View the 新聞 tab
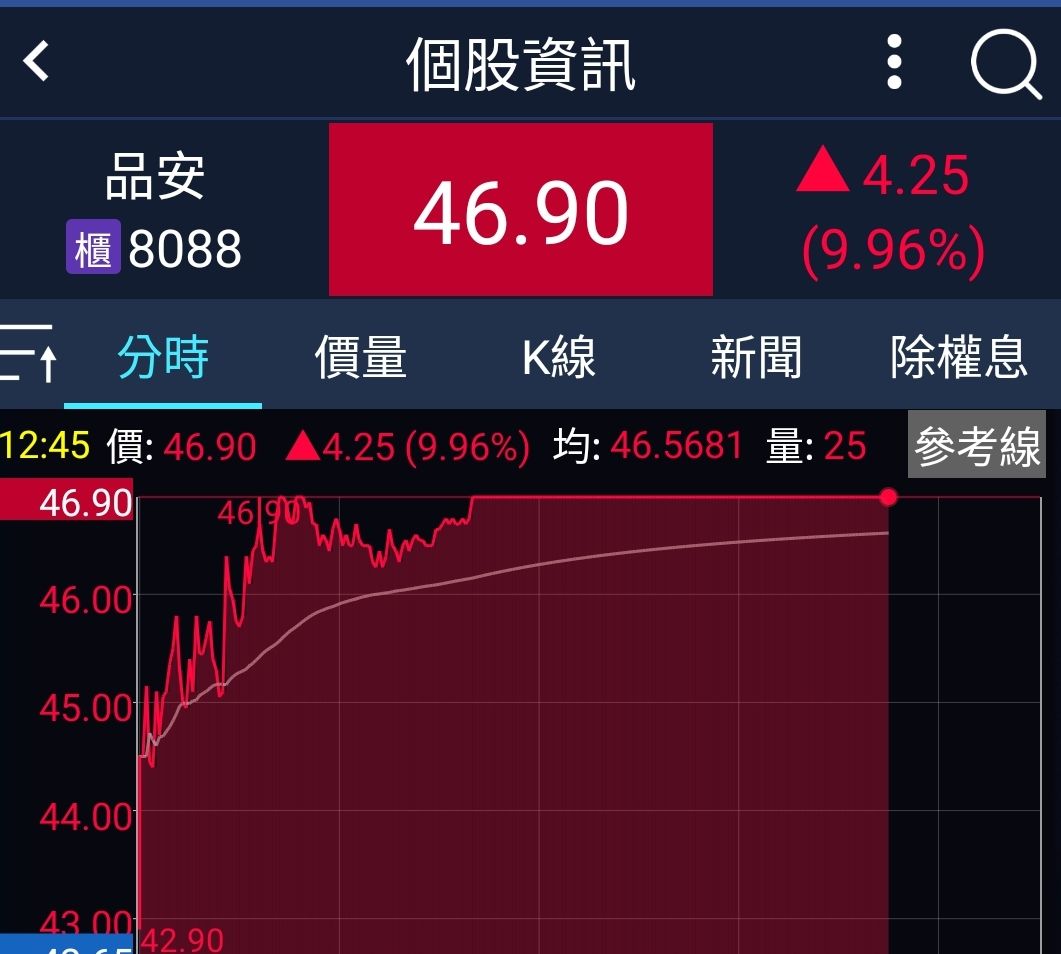1061x954 pixels. pos(755,357)
